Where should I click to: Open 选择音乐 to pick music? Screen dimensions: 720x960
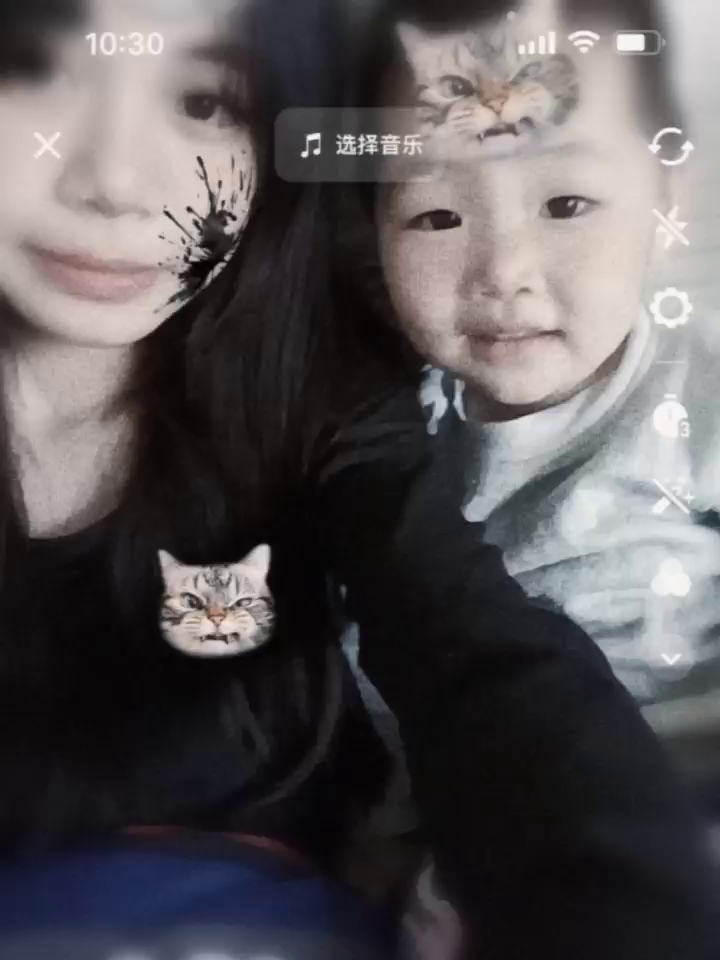pos(362,146)
